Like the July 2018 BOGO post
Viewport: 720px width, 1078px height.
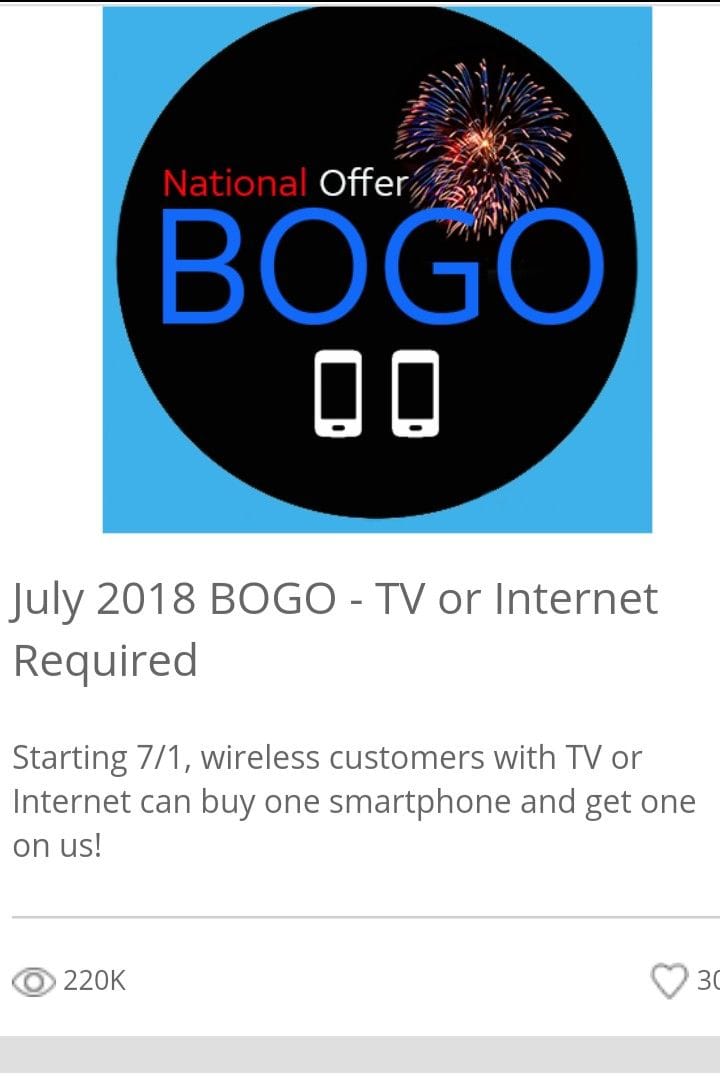[x=669, y=981]
